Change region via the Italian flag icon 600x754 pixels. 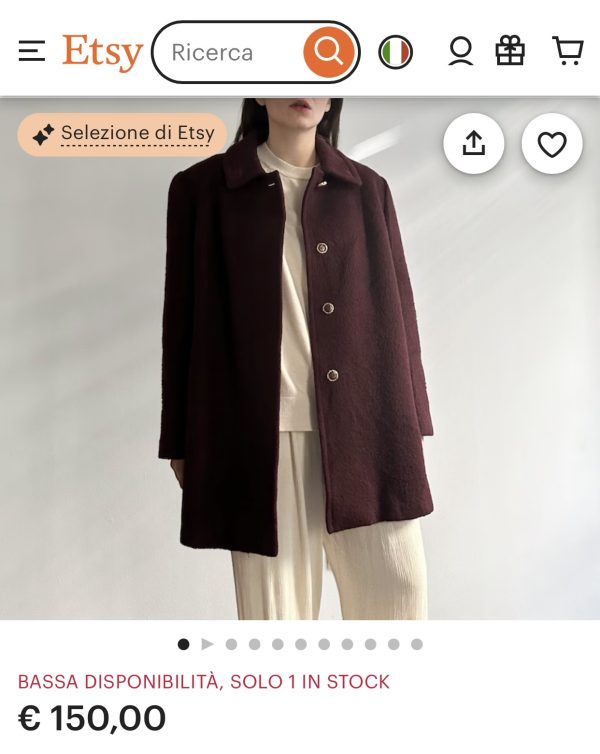(396, 52)
